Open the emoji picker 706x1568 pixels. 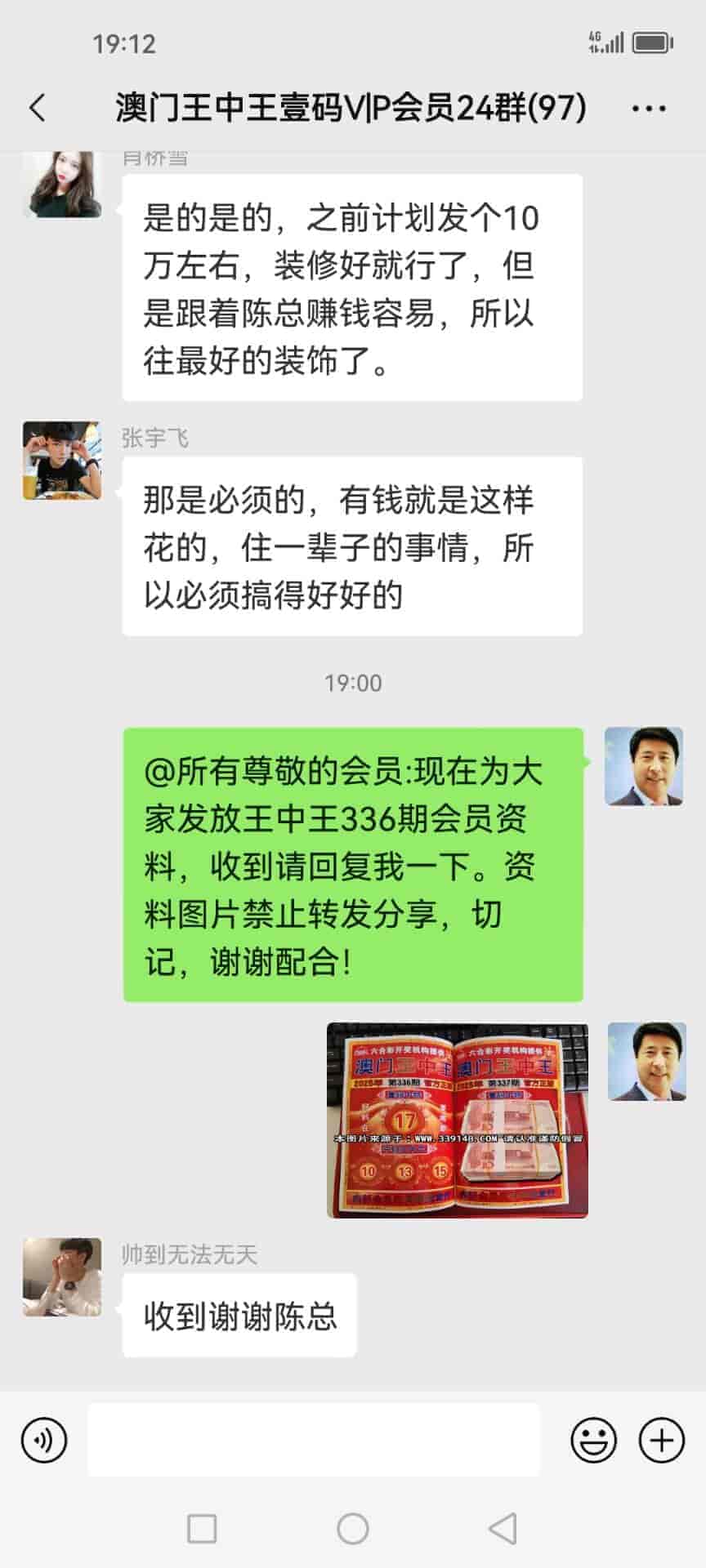click(x=593, y=1440)
